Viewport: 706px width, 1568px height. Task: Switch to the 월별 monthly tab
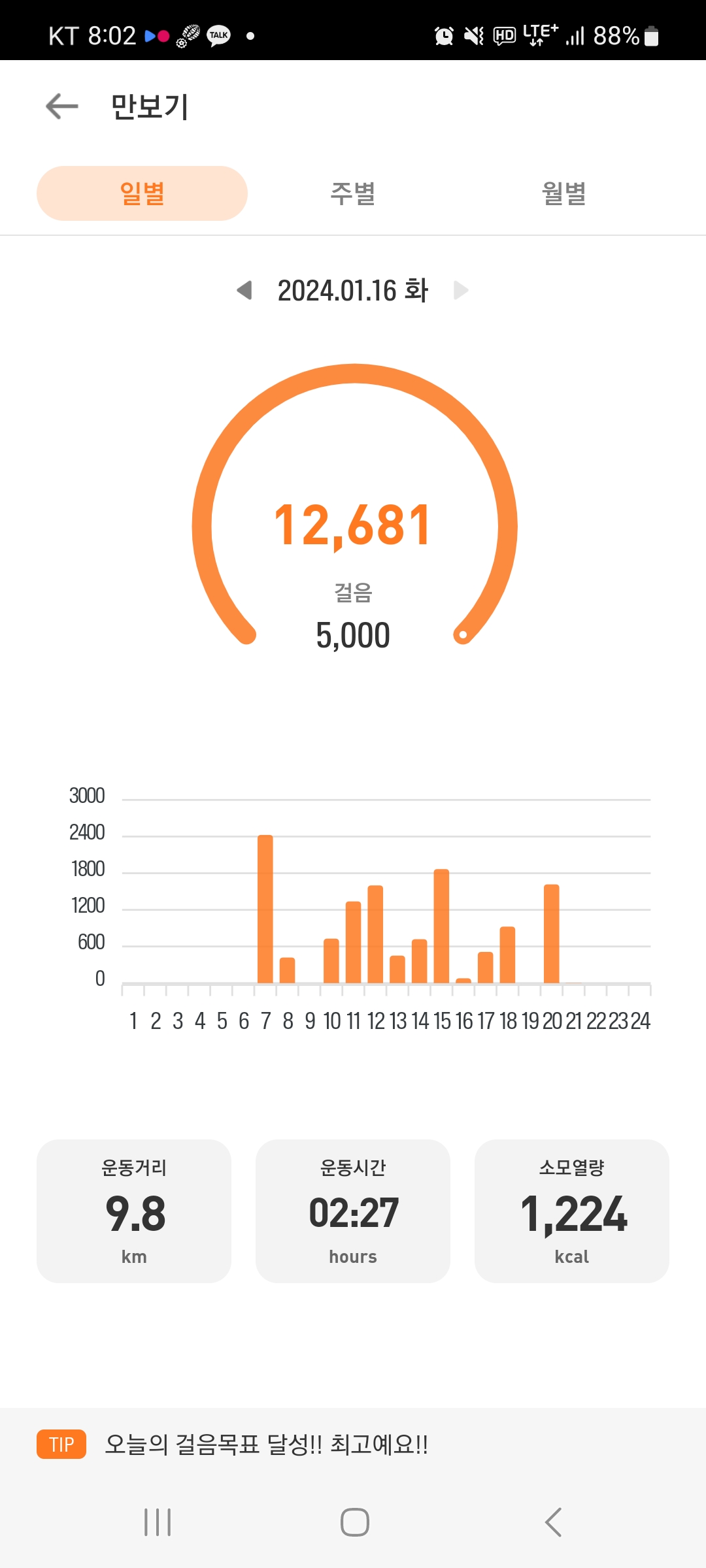point(563,193)
